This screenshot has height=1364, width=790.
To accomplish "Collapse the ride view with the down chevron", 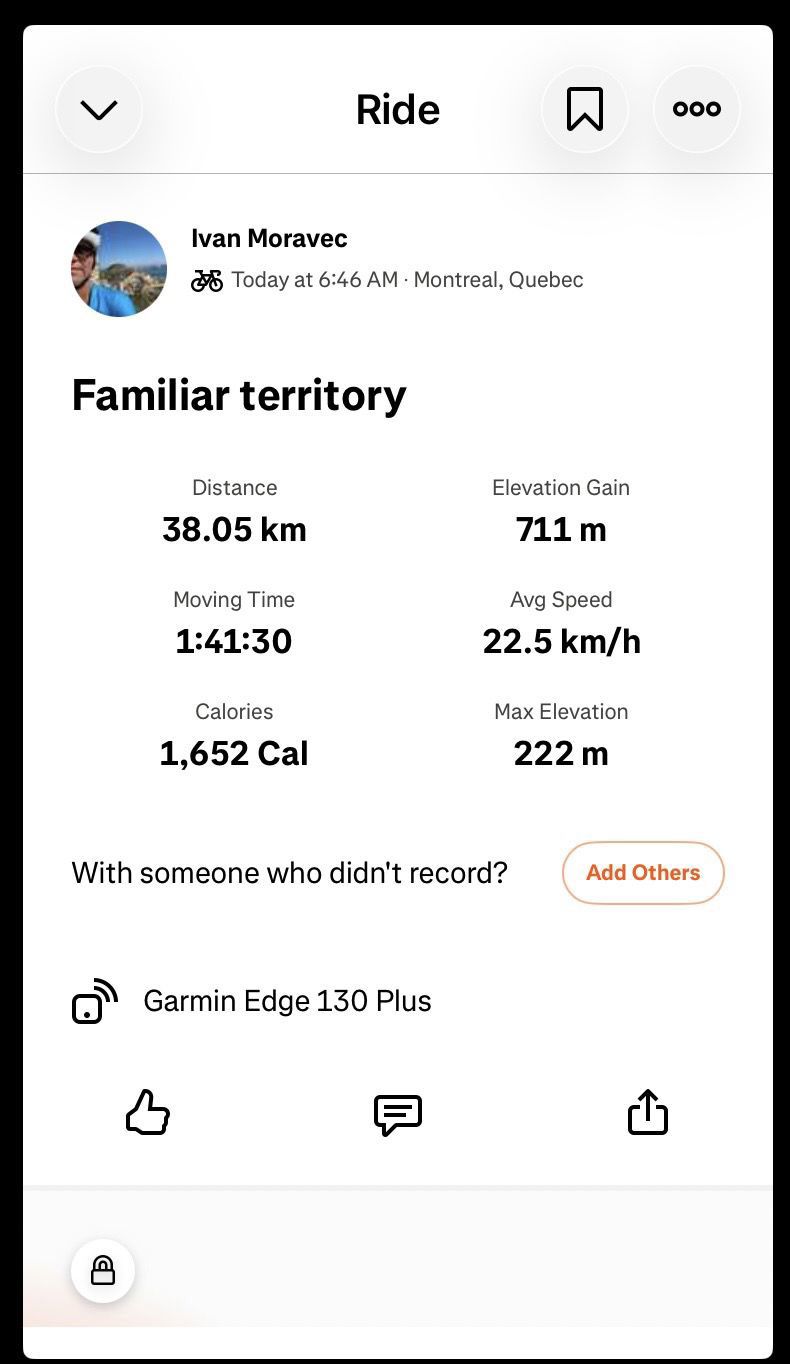I will [x=99, y=109].
